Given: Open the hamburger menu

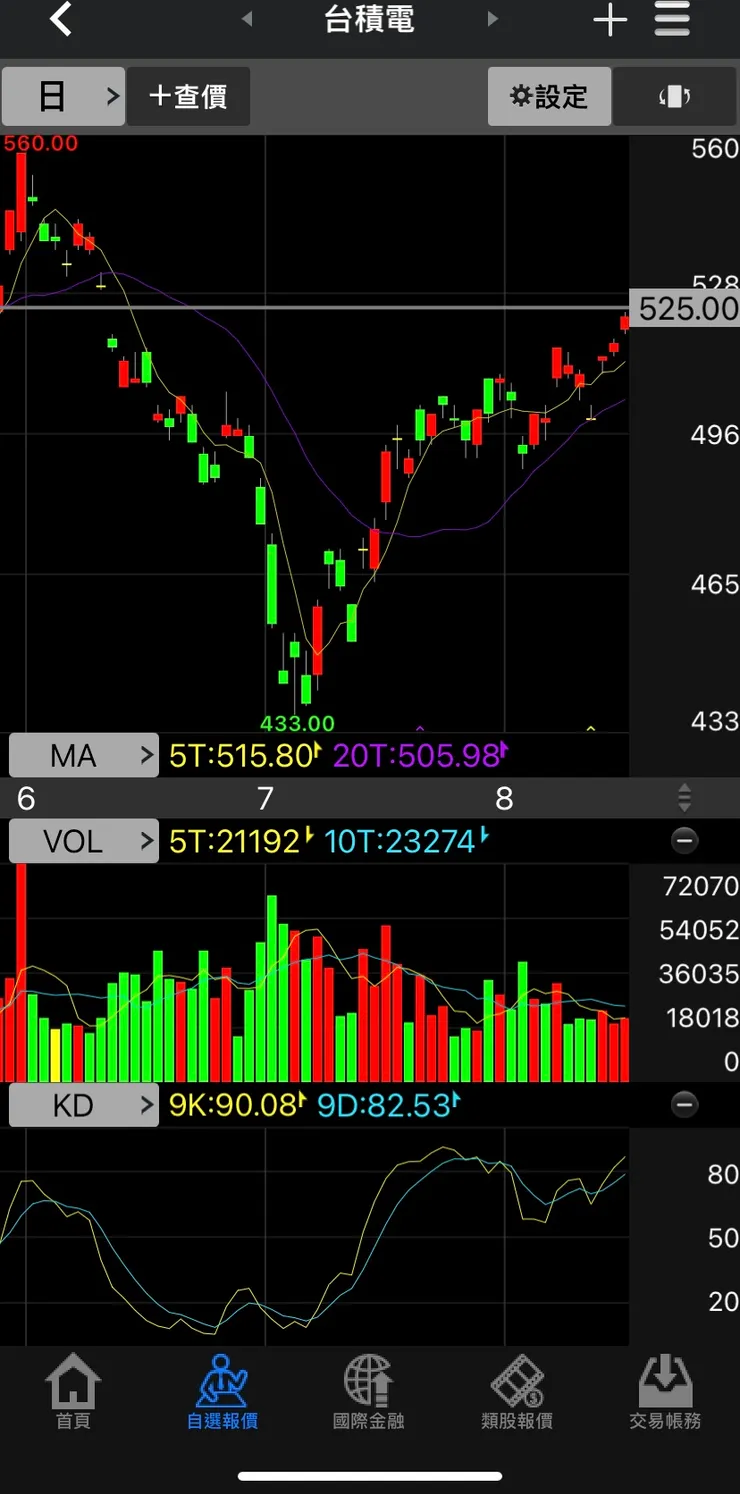Looking at the screenshot, I should coord(672,19).
